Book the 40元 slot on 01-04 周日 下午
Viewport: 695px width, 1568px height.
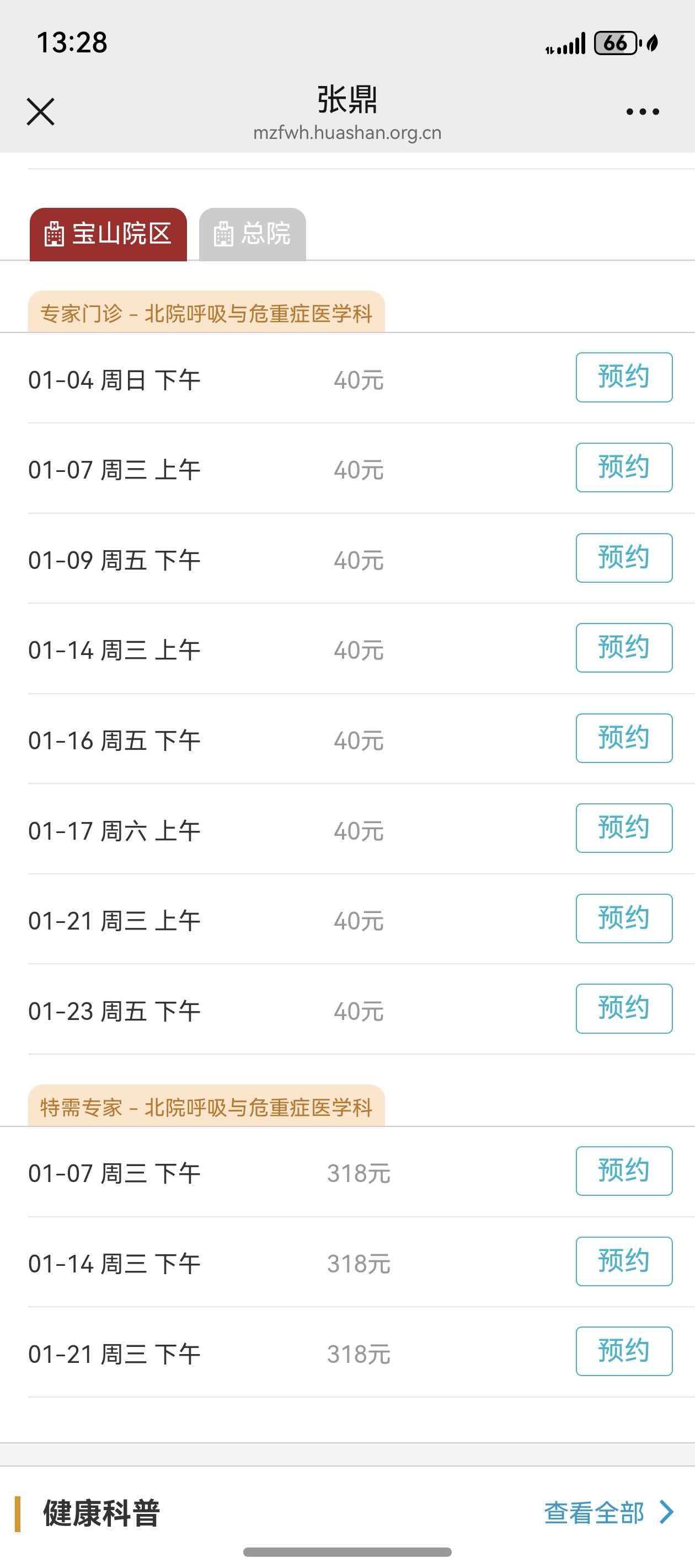624,378
